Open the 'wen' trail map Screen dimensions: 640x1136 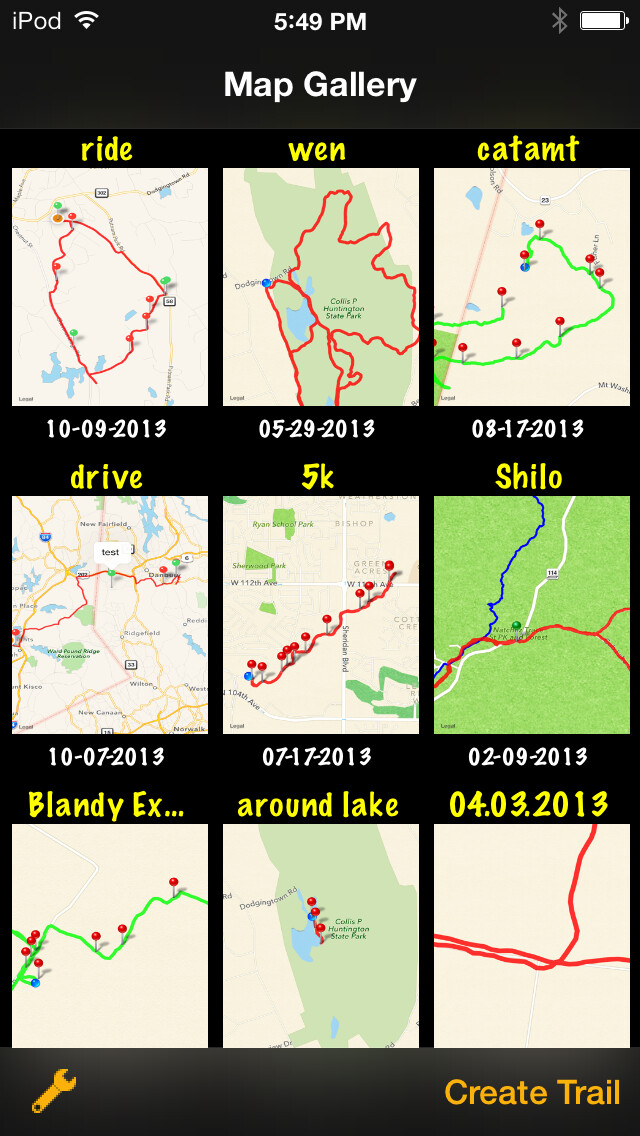point(320,287)
